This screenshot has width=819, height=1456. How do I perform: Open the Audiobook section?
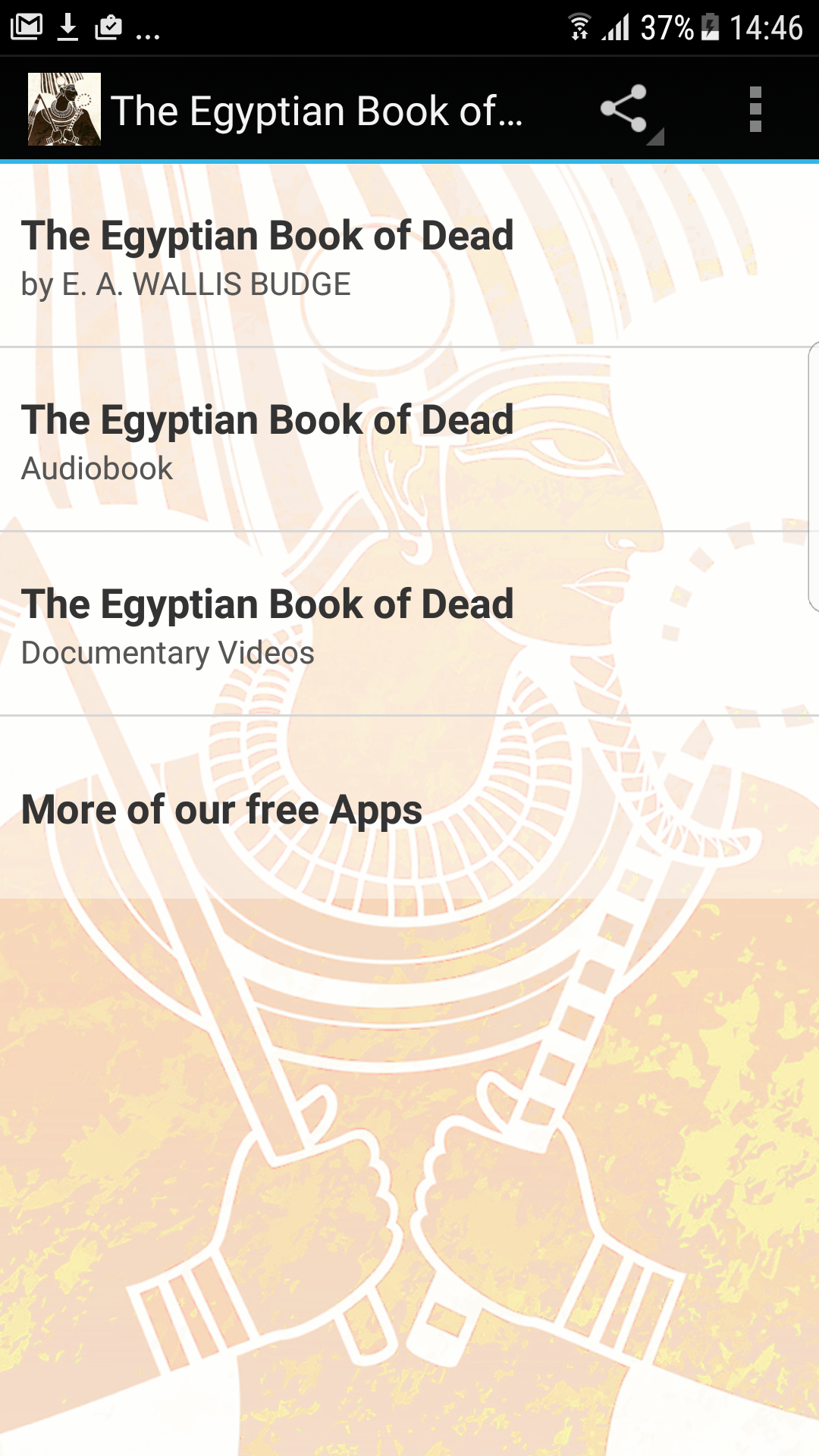267,441
